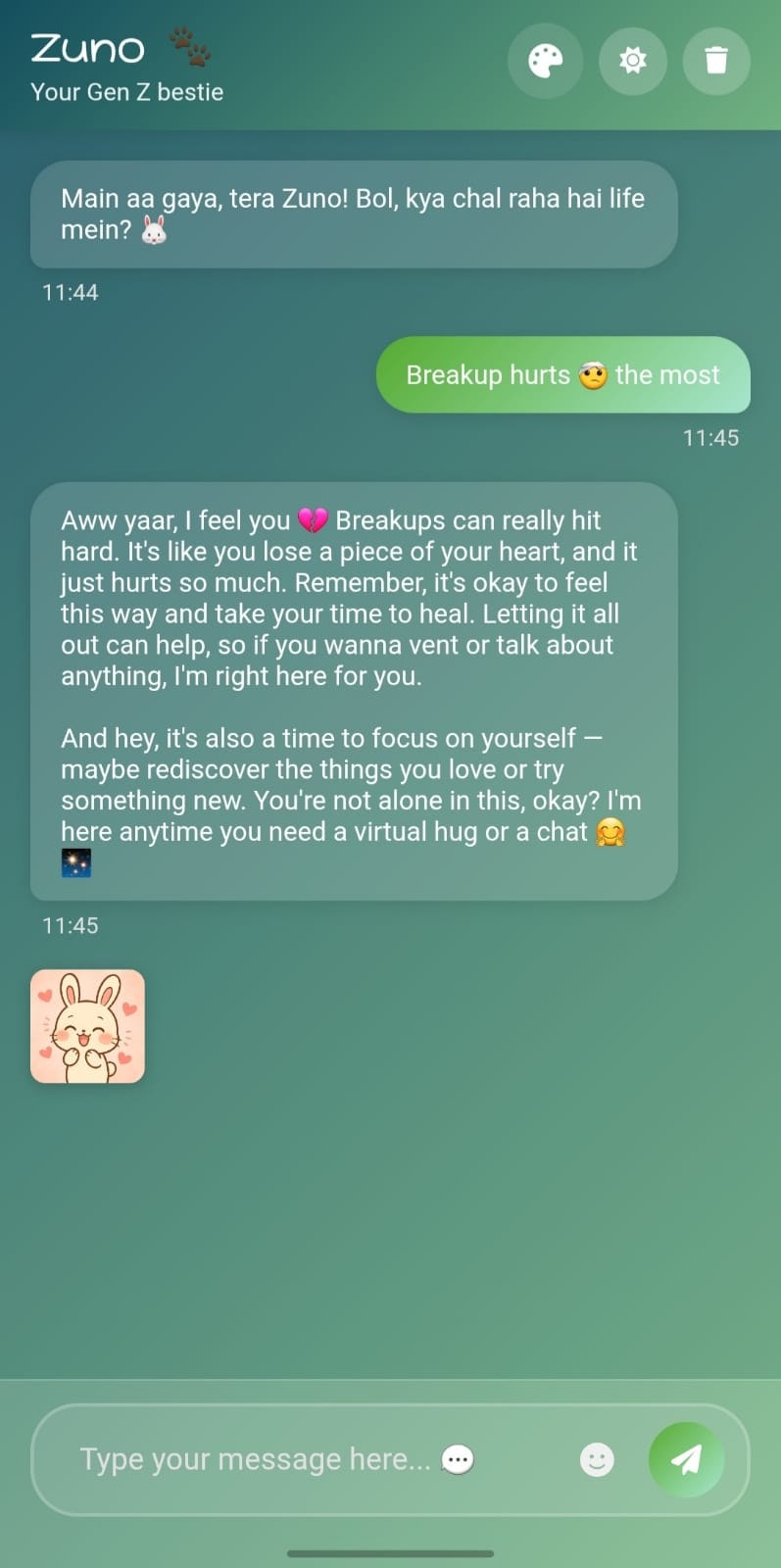
Task: Open the emoji picker
Action: pos(597,1459)
